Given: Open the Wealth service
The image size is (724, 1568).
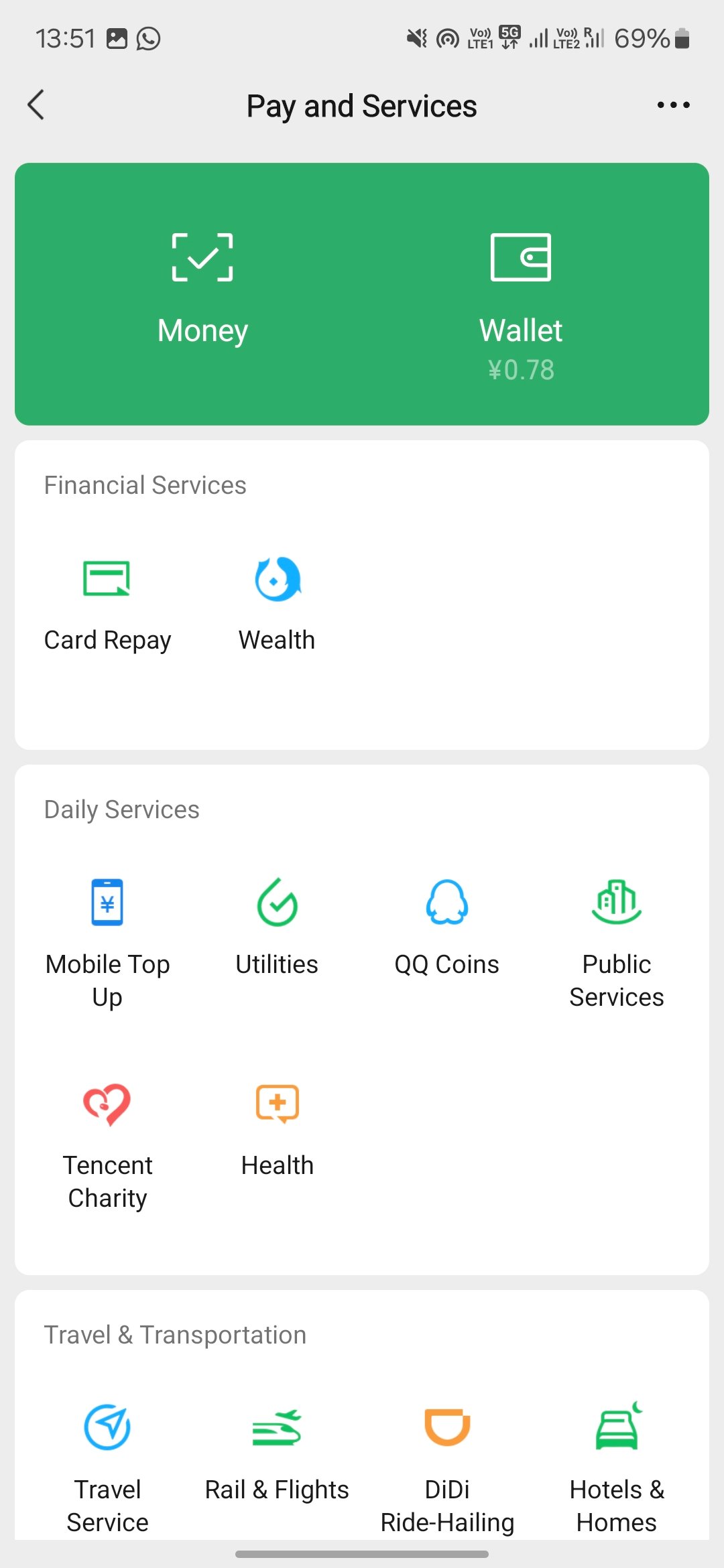Looking at the screenshot, I should pyautogui.click(x=277, y=603).
